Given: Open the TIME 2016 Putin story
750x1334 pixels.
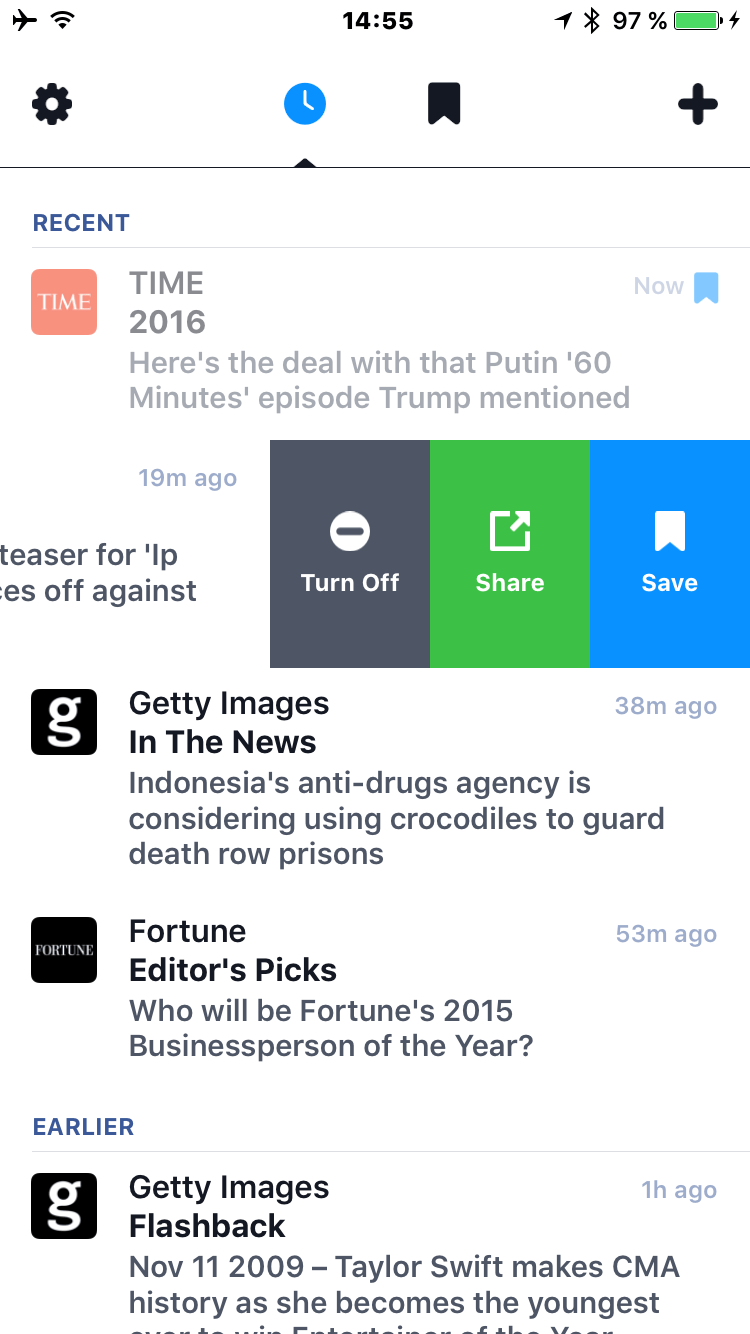Looking at the screenshot, I should 375,340.
